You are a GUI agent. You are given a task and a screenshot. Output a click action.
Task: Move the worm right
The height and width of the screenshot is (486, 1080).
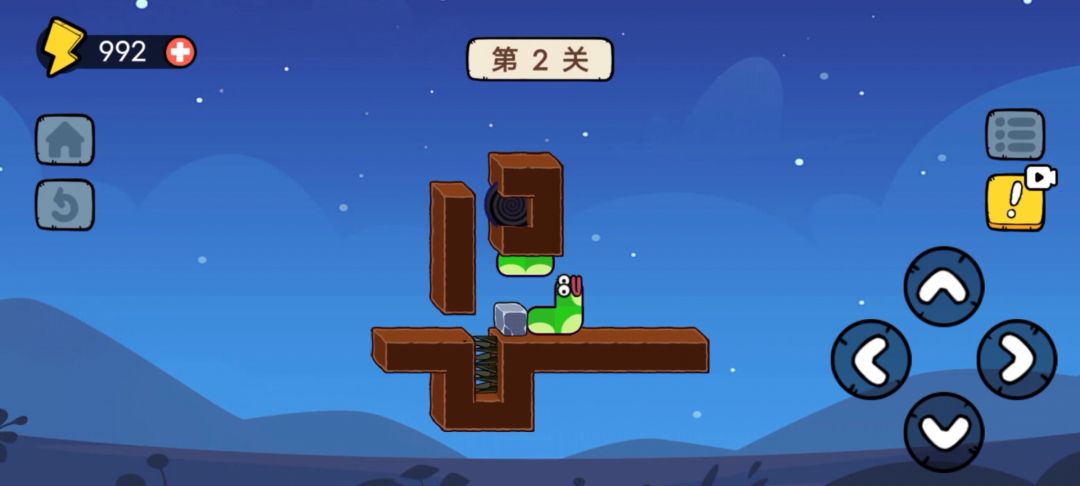(x=1016, y=359)
